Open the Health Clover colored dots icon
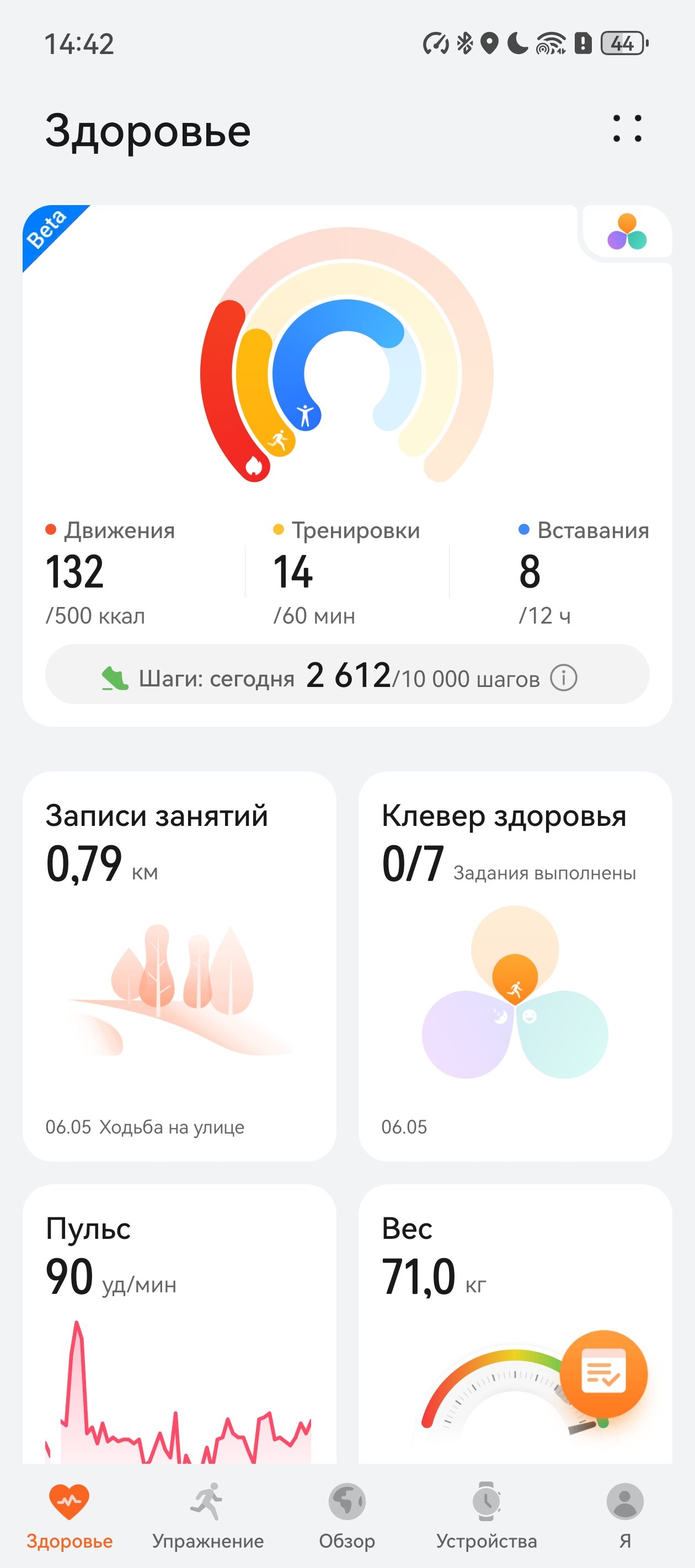Image resolution: width=695 pixels, height=1568 pixels. point(627,232)
